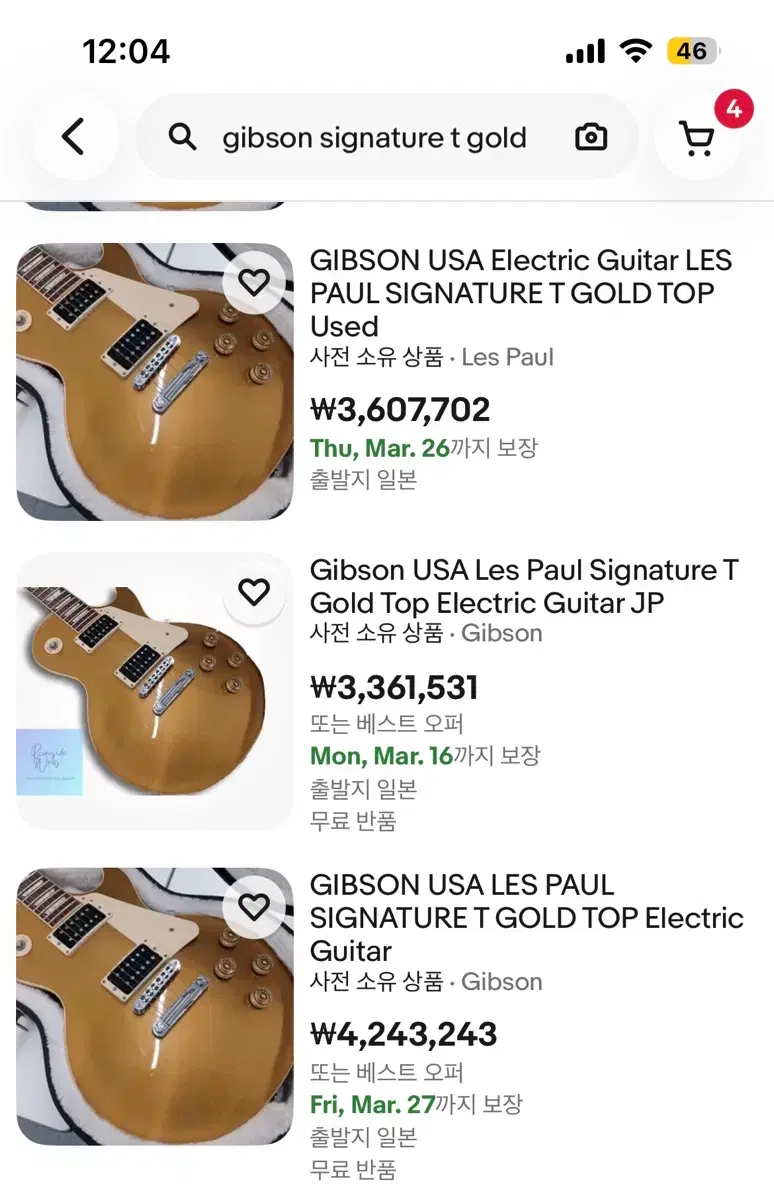Save the ₩3,361,531 guitar to watchlist
This screenshot has width=774, height=1200.
point(254,592)
